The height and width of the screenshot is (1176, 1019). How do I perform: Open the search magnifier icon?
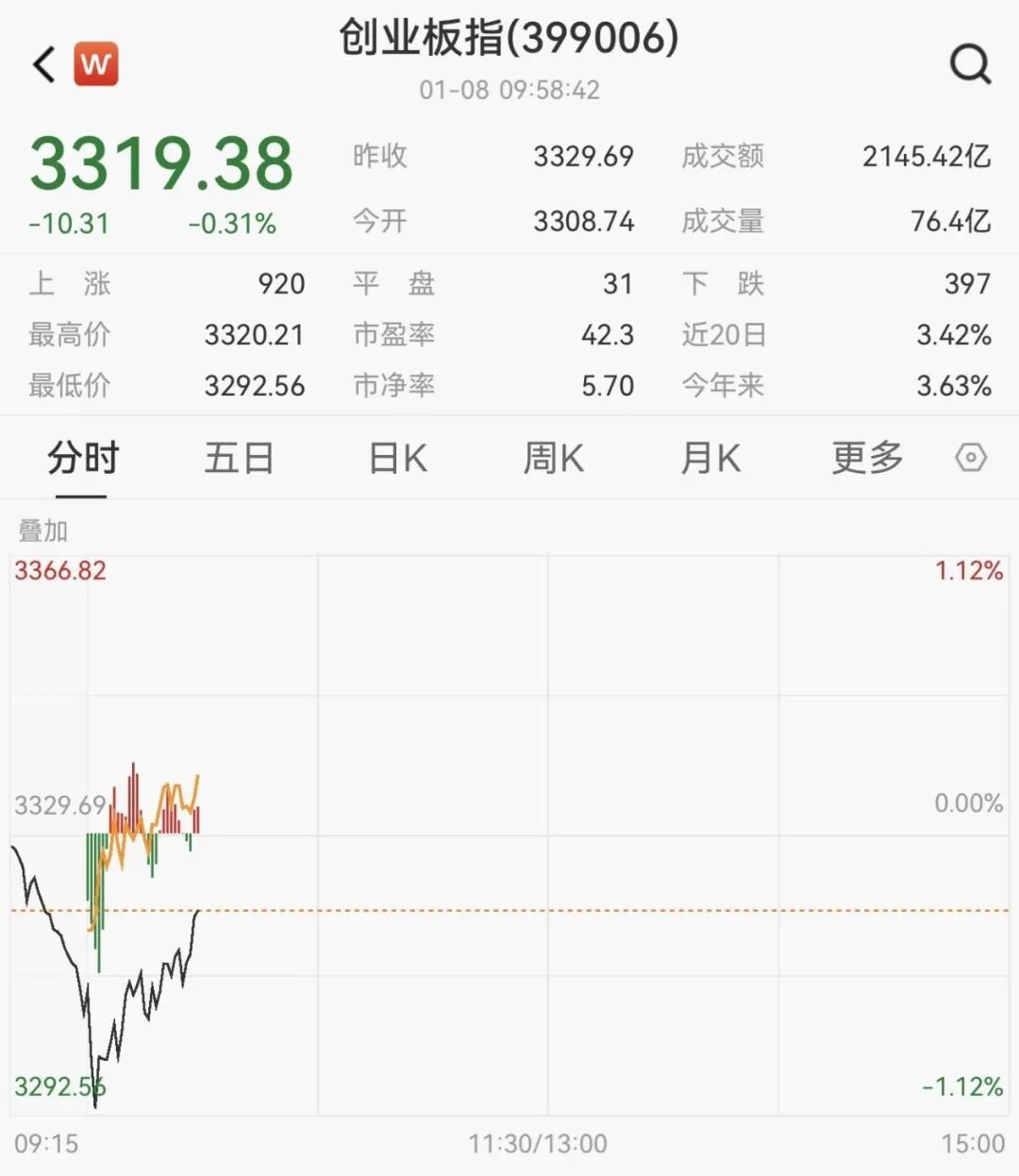pos(970,65)
